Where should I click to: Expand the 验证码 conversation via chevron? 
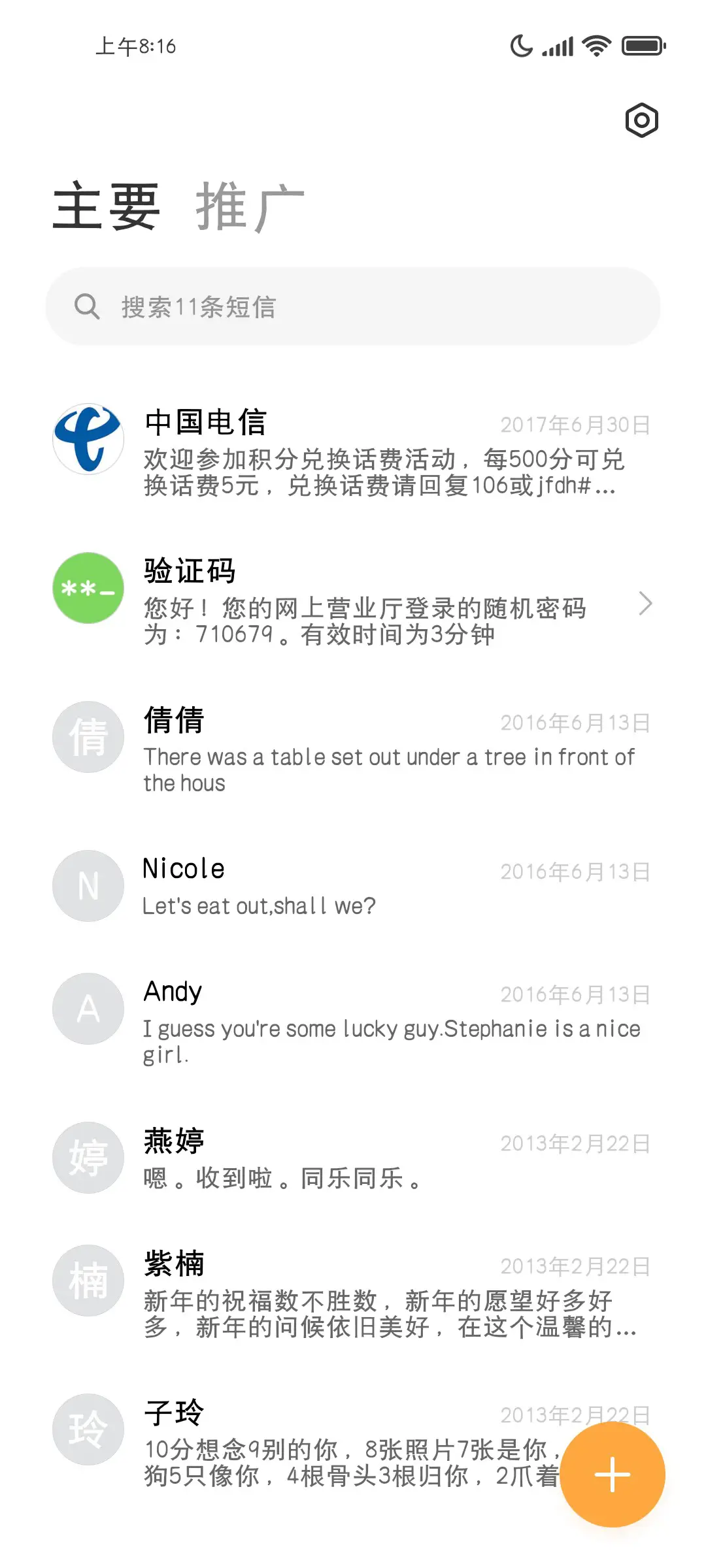pos(647,604)
